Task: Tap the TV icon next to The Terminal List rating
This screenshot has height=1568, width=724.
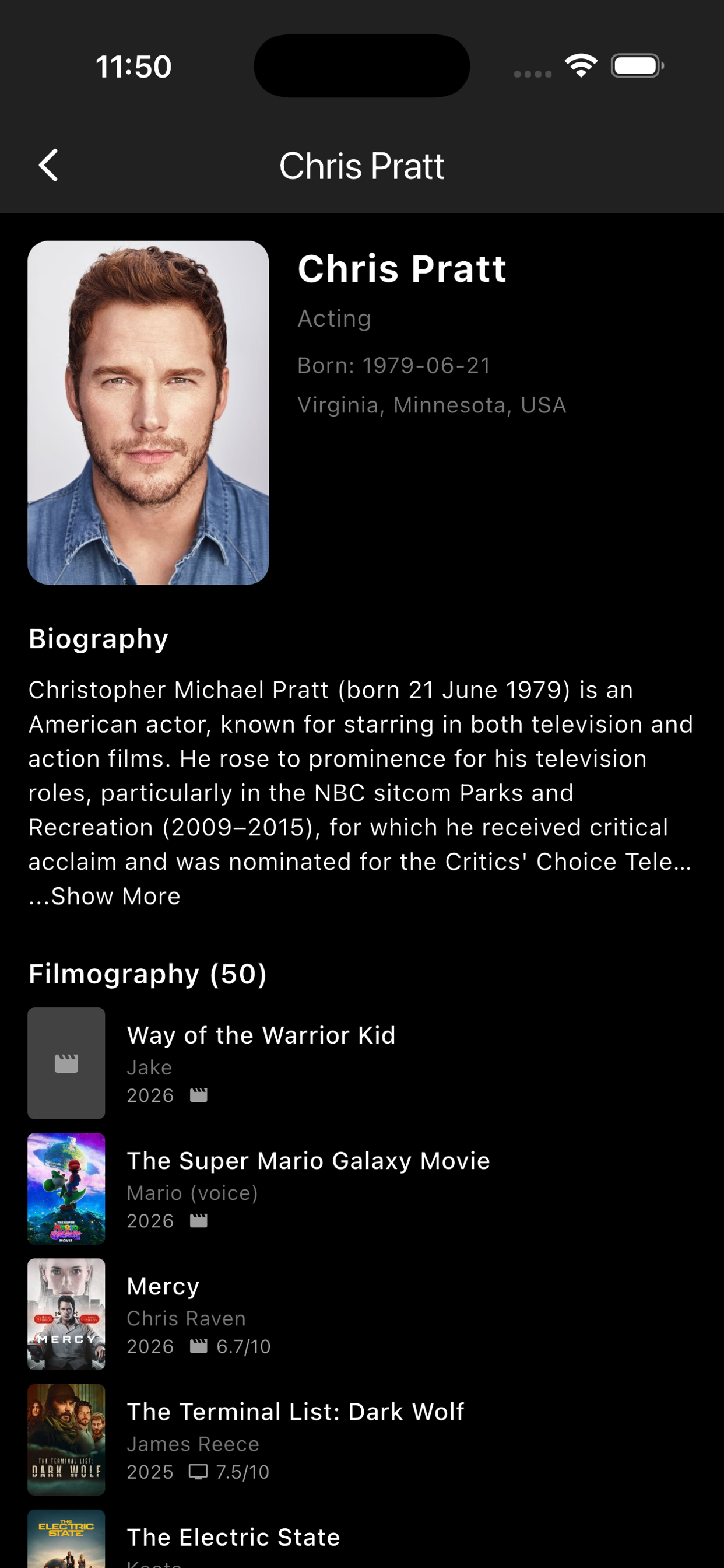Action: [x=198, y=1472]
